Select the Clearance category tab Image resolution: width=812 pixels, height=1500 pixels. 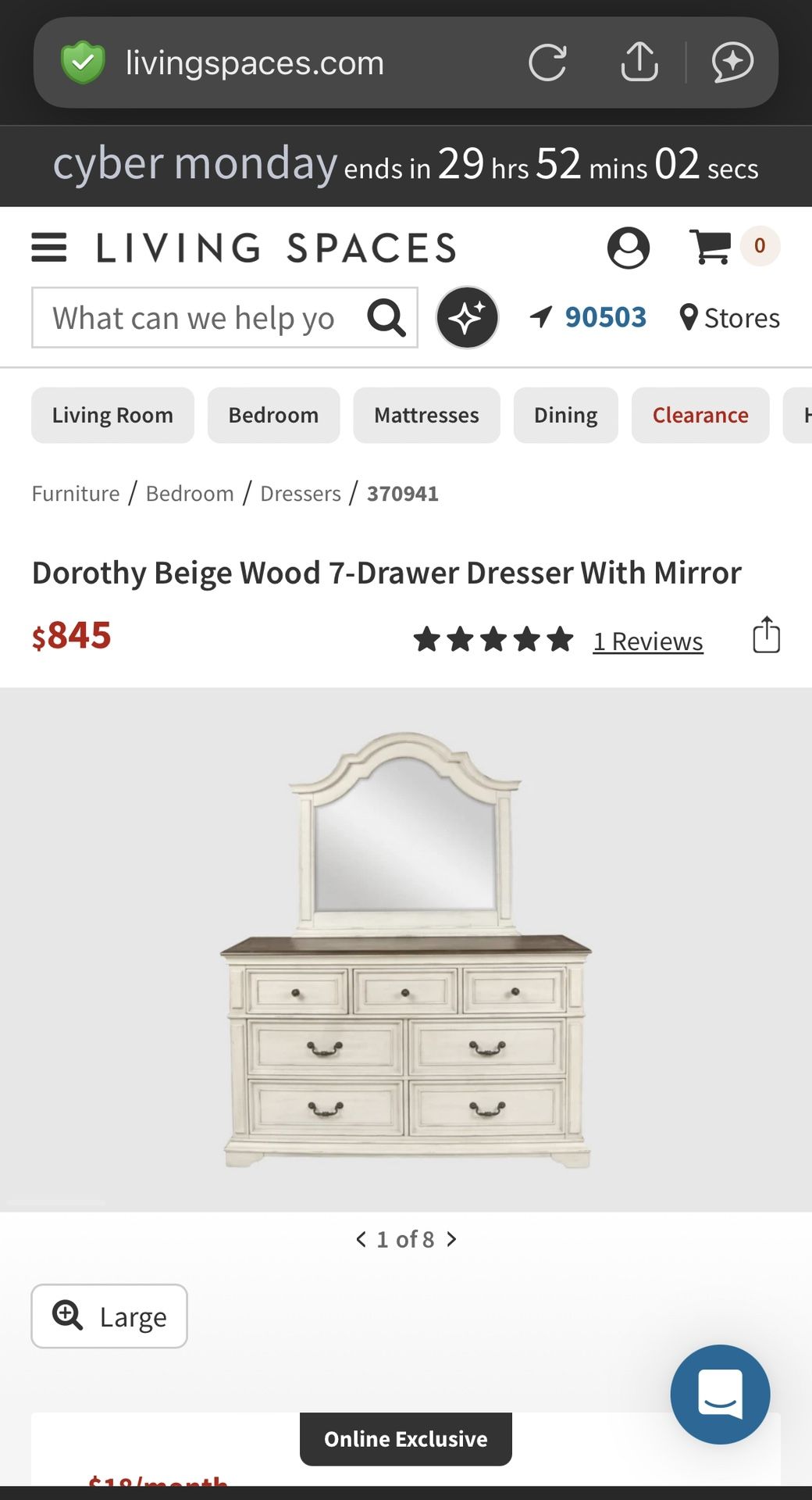click(x=700, y=415)
